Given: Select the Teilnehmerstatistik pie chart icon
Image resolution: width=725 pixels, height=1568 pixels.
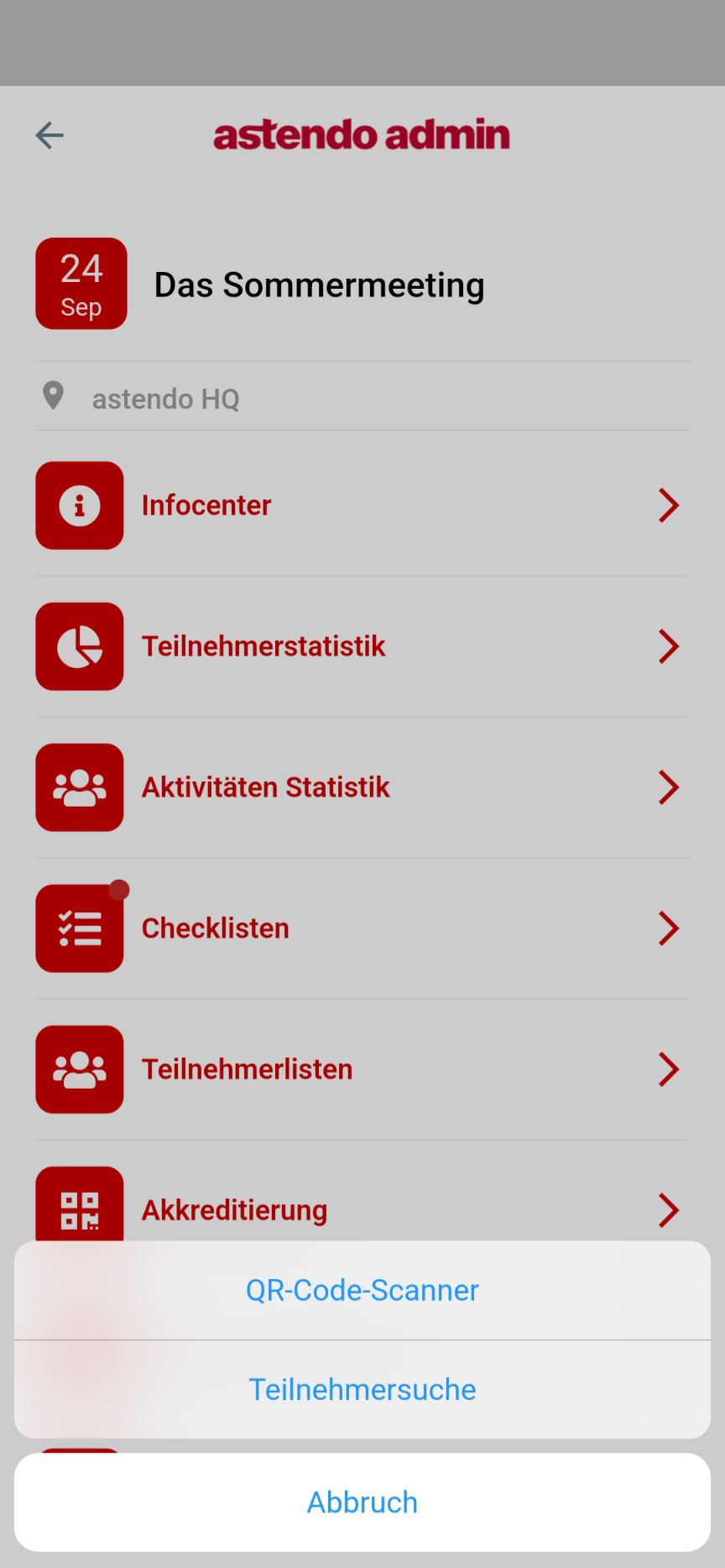Looking at the screenshot, I should click(80, 646).
